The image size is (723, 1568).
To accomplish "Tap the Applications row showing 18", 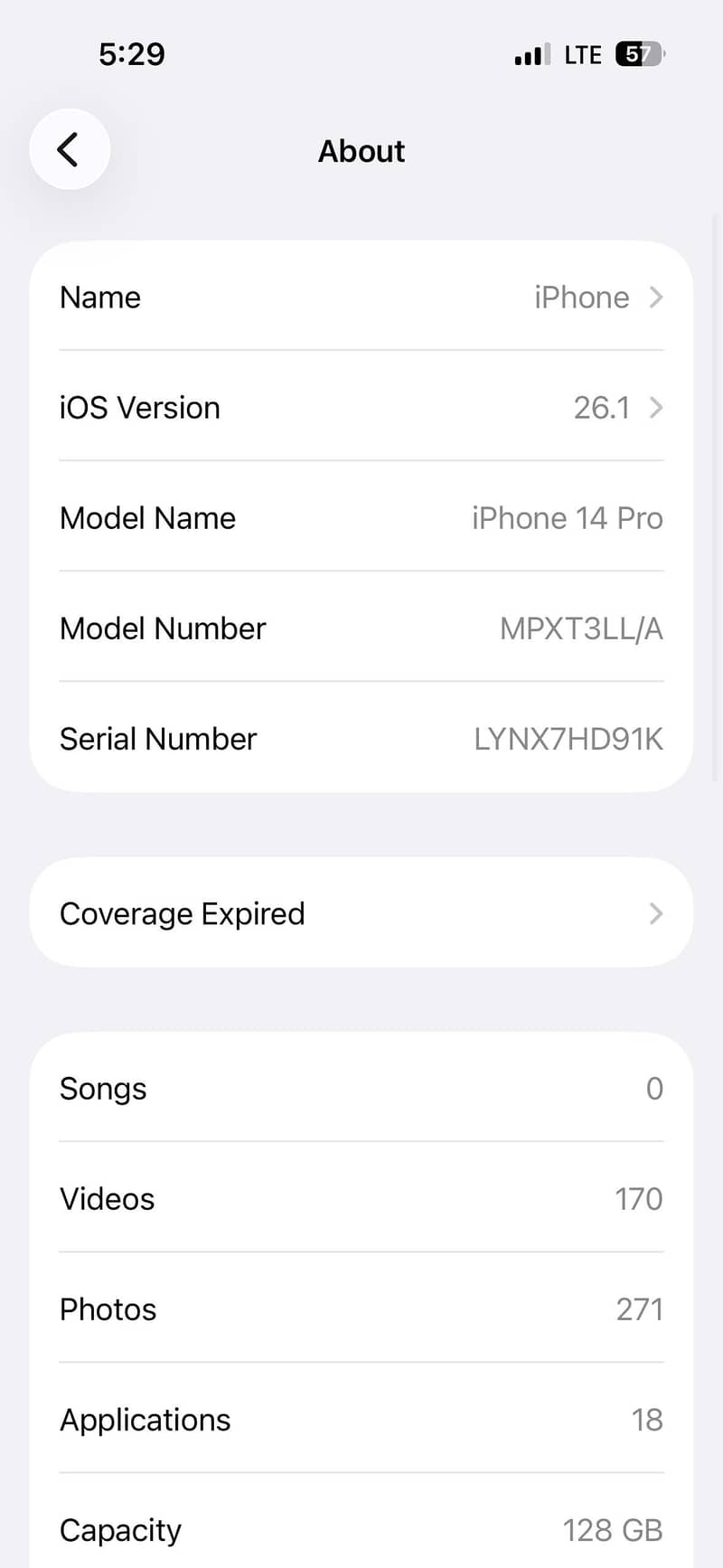I will pyautogui.click(x=361, y=1419).
